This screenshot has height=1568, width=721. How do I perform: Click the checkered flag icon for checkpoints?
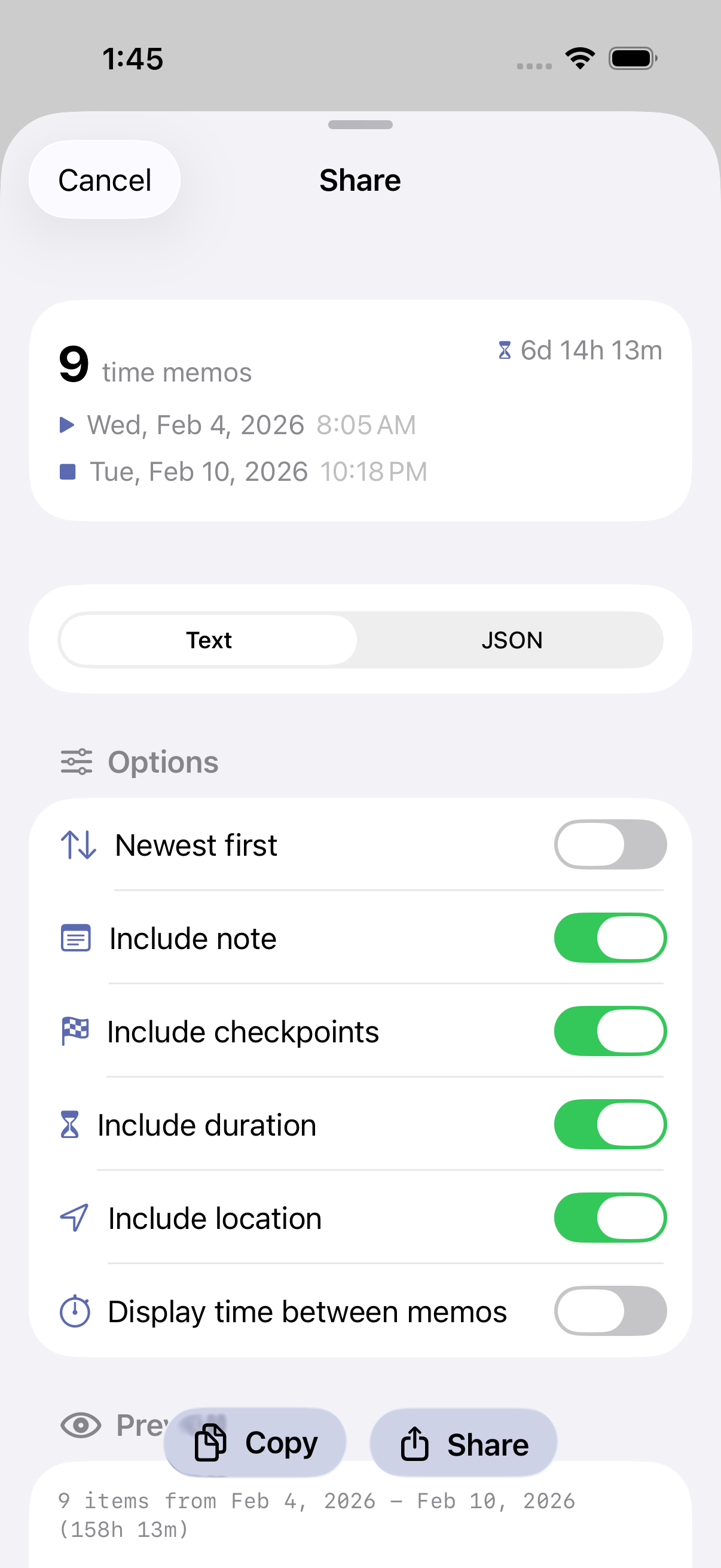[74, 1031]
